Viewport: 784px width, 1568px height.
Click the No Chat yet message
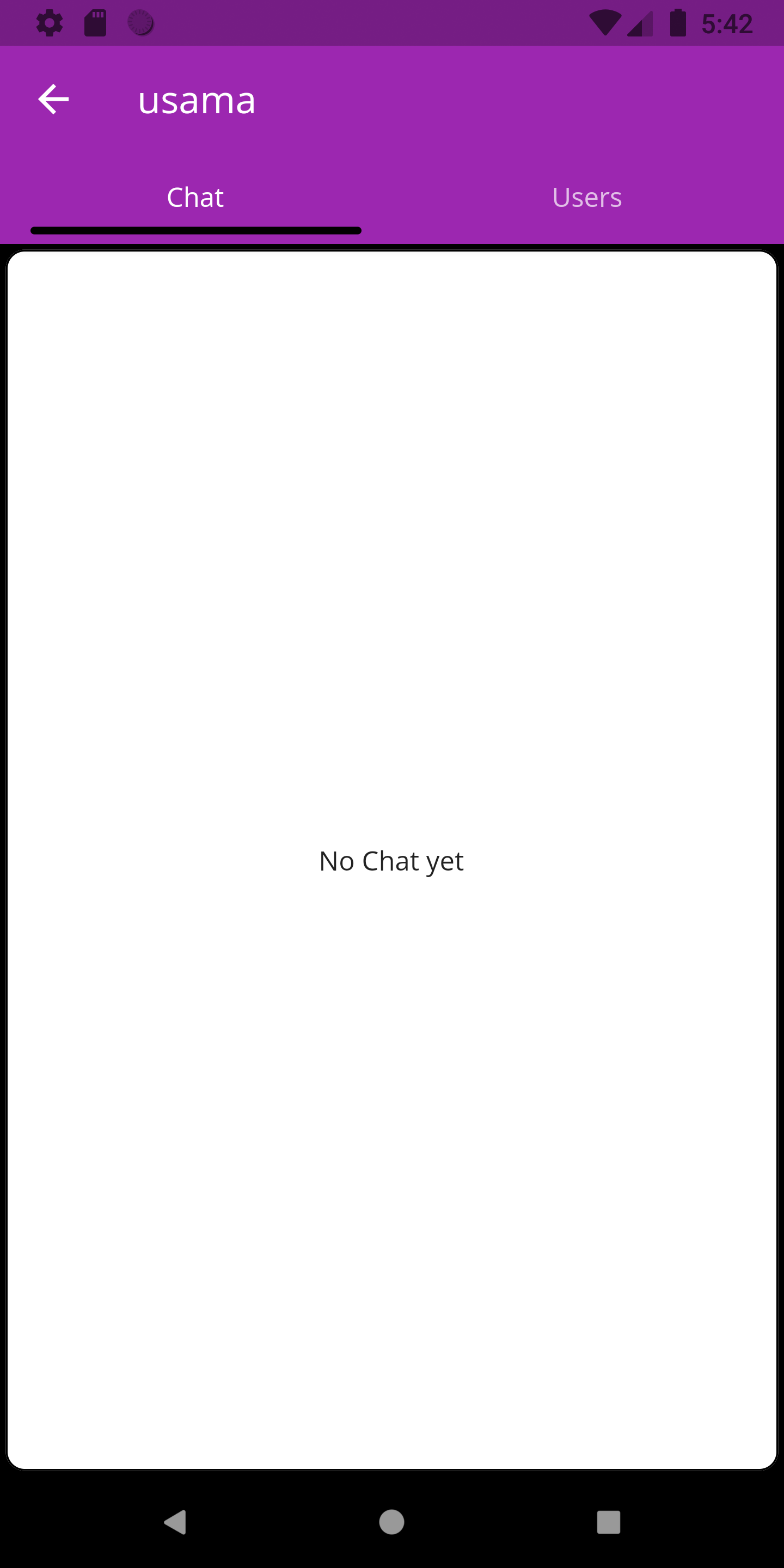point(392,860)
